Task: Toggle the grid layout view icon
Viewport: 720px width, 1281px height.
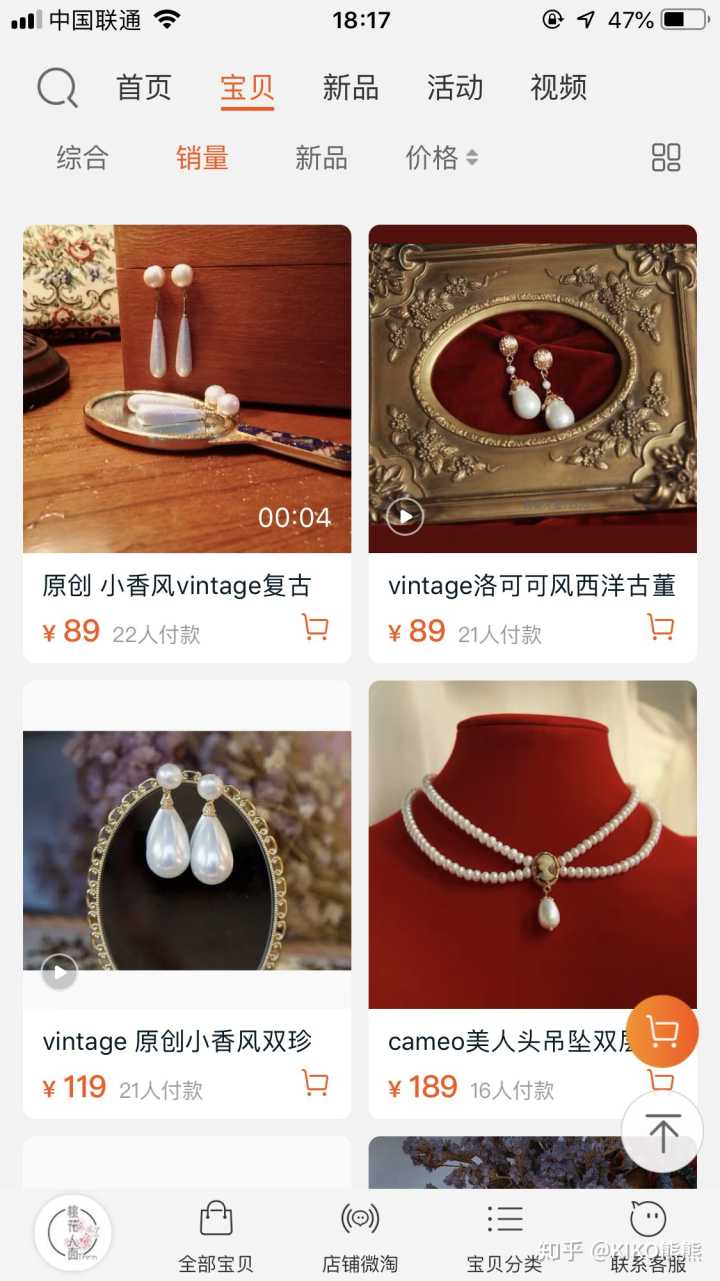Action: (x=665, y=158)
